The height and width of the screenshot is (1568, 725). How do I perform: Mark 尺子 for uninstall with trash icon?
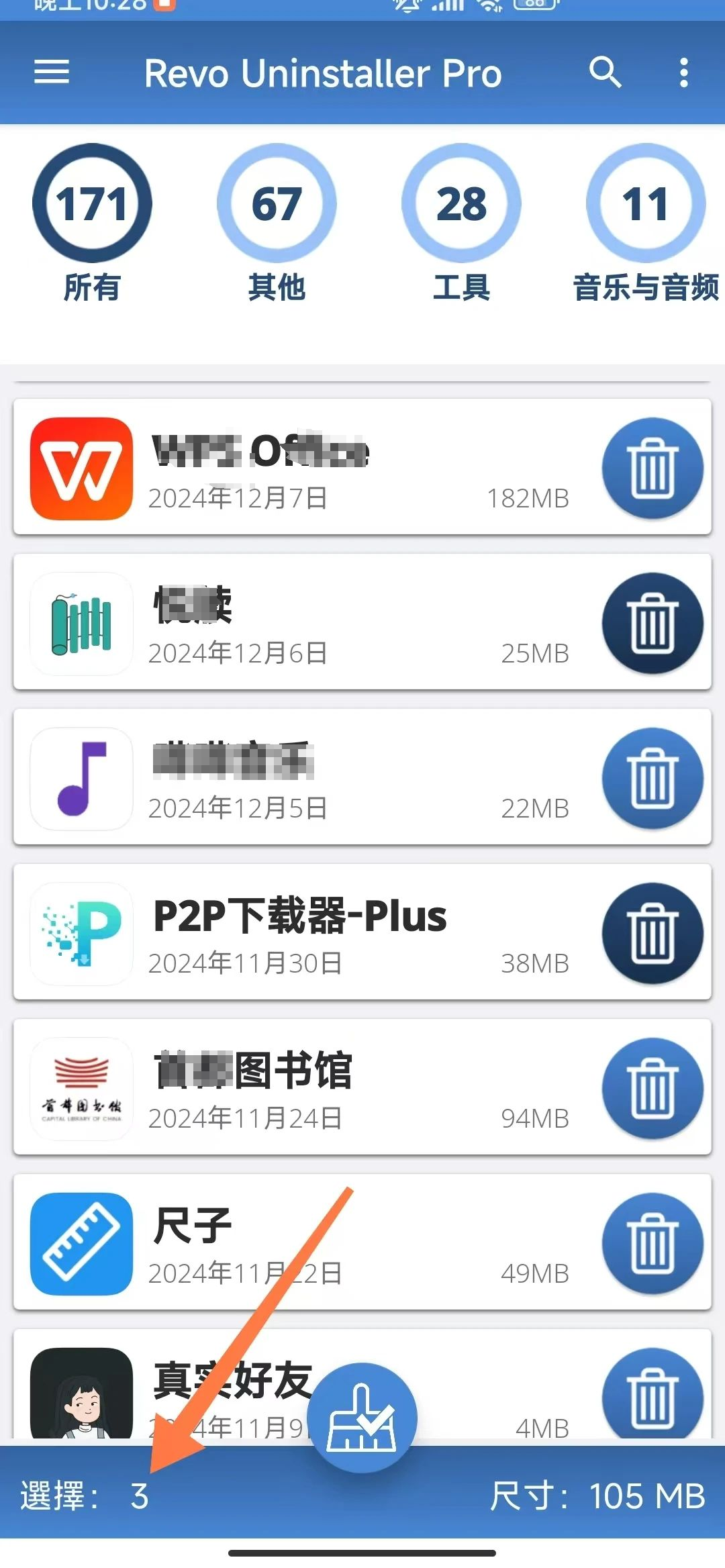click(x=652, y=1244)
